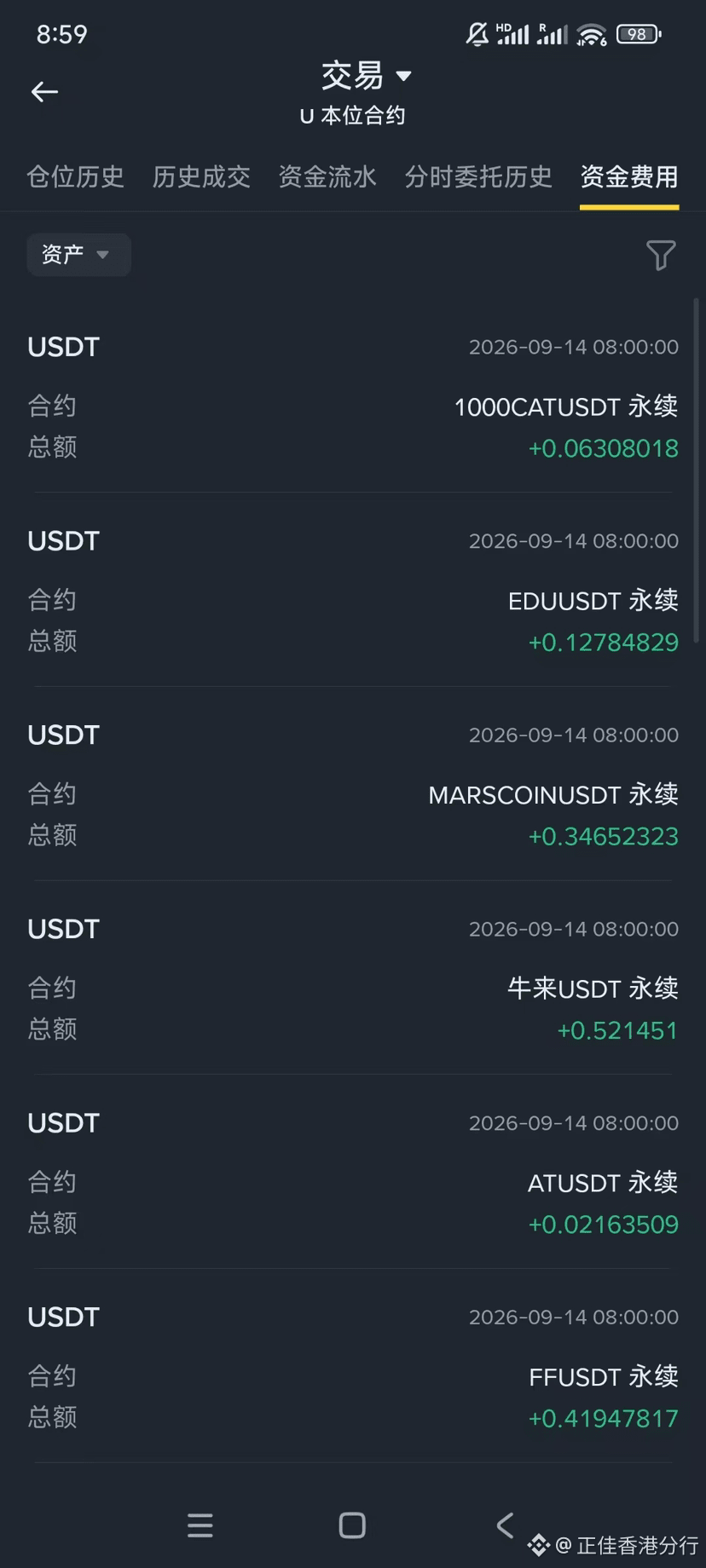Switch to the 资金流水 tab

(x=327, y=176)
